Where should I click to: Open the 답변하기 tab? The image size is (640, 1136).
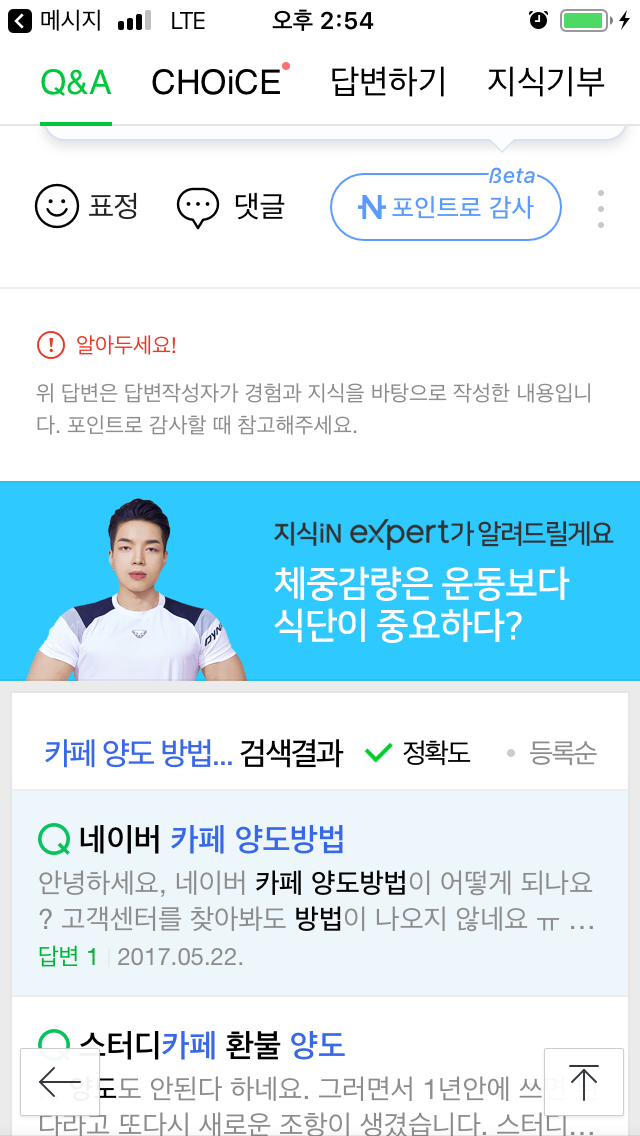tap(388, 83)
